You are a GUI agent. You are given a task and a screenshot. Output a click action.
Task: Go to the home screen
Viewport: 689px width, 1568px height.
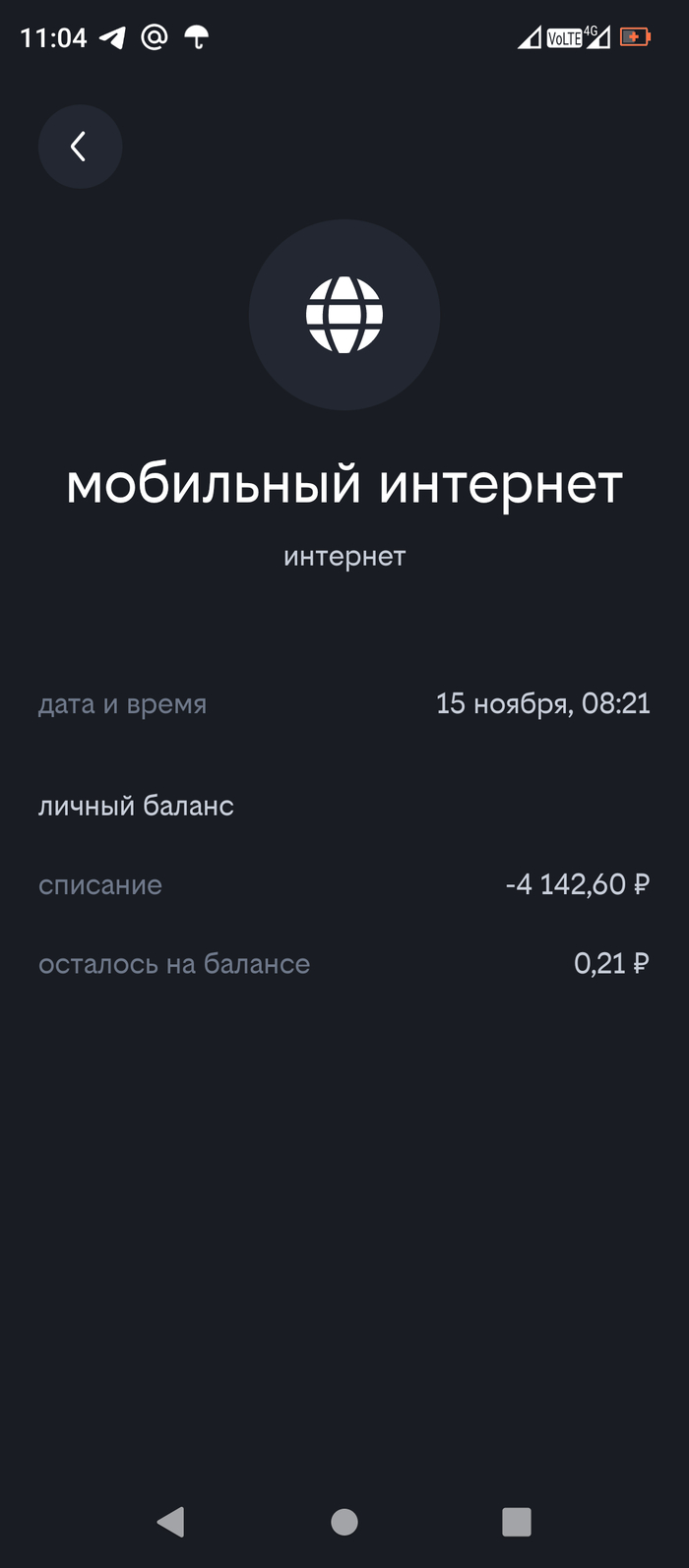344,1522
